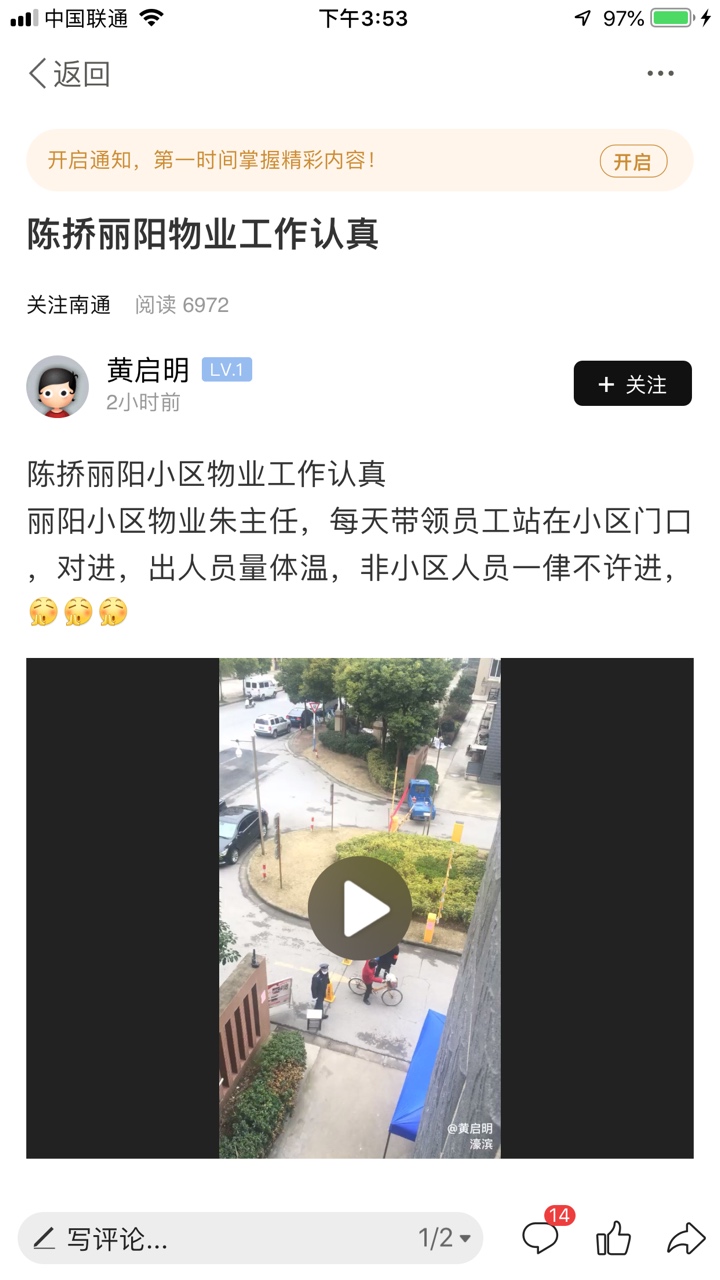Share this post

click(686, 1239)
